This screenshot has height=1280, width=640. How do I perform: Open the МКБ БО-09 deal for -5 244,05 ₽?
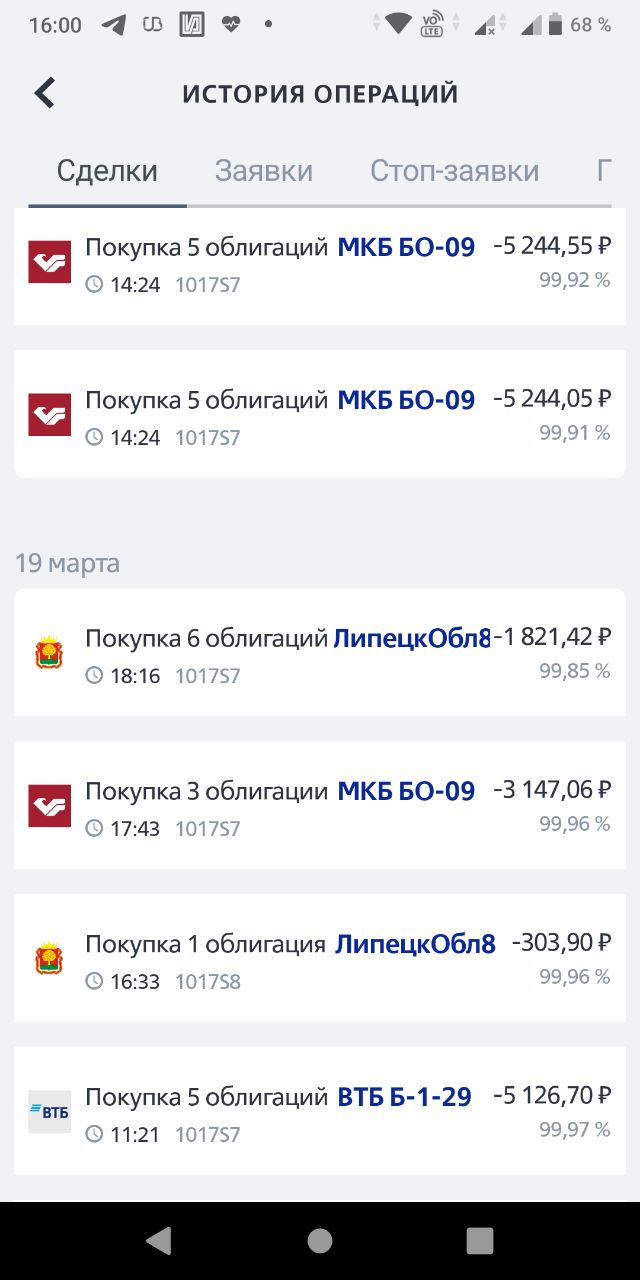tap(320, 414)
